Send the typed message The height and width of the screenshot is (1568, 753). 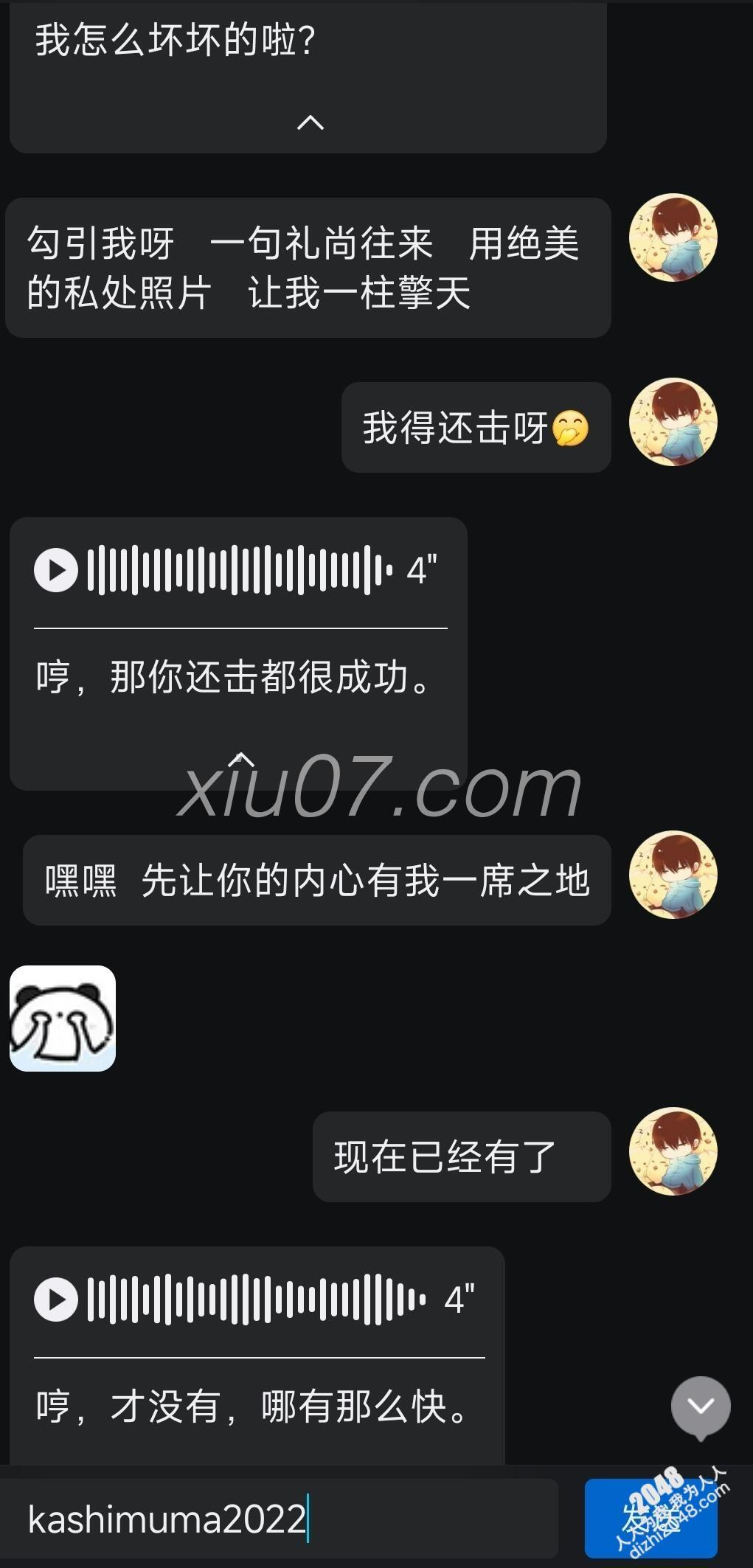650,1518
